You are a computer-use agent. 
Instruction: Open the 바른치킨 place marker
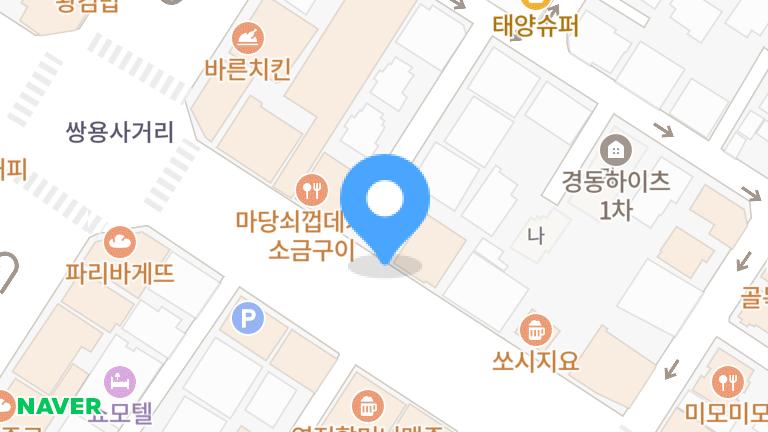(246, 40)
